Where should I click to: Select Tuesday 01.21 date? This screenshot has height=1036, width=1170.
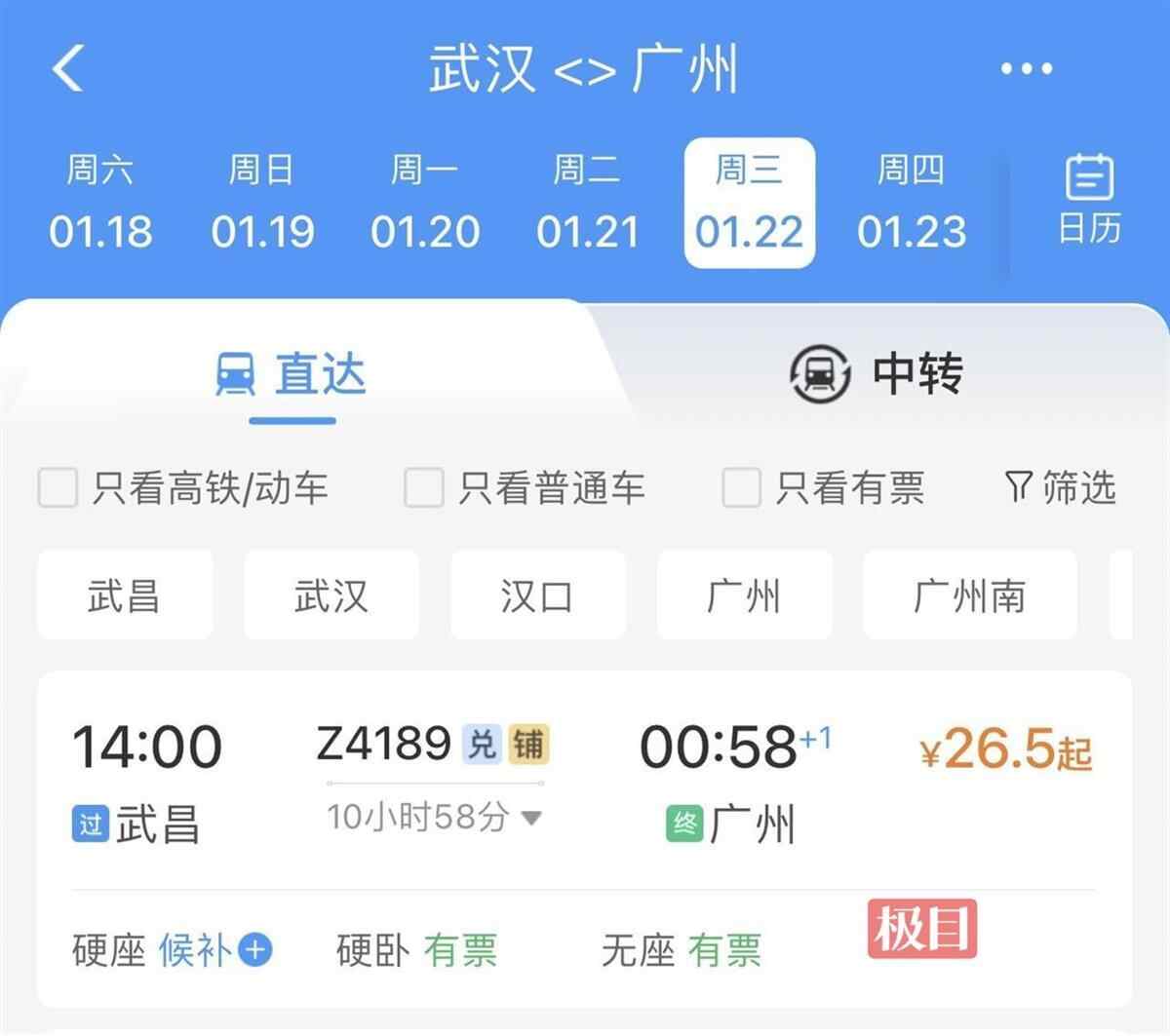click(587, 203)
